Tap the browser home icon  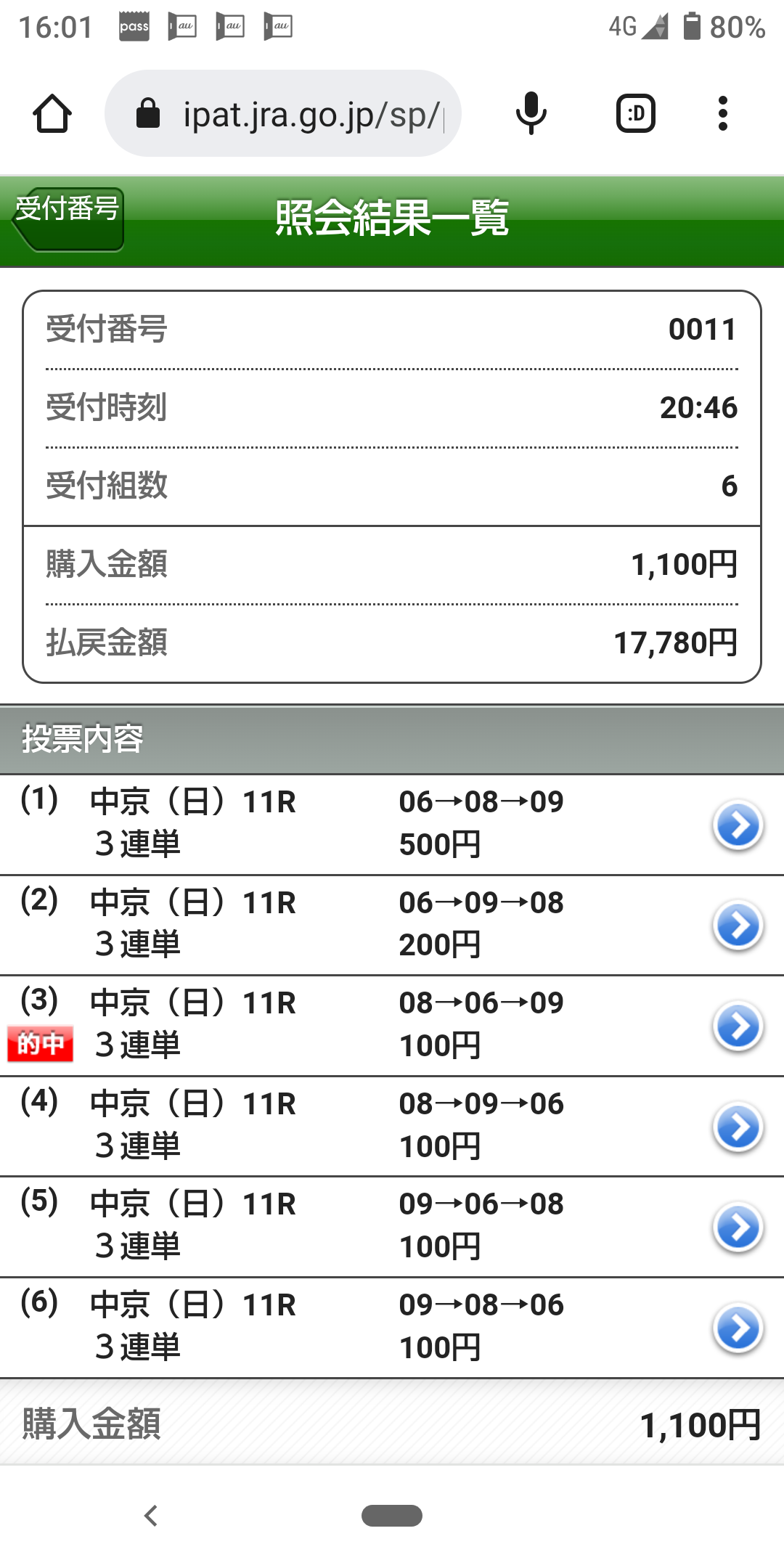pyautogui.click(x=52, y=114)
